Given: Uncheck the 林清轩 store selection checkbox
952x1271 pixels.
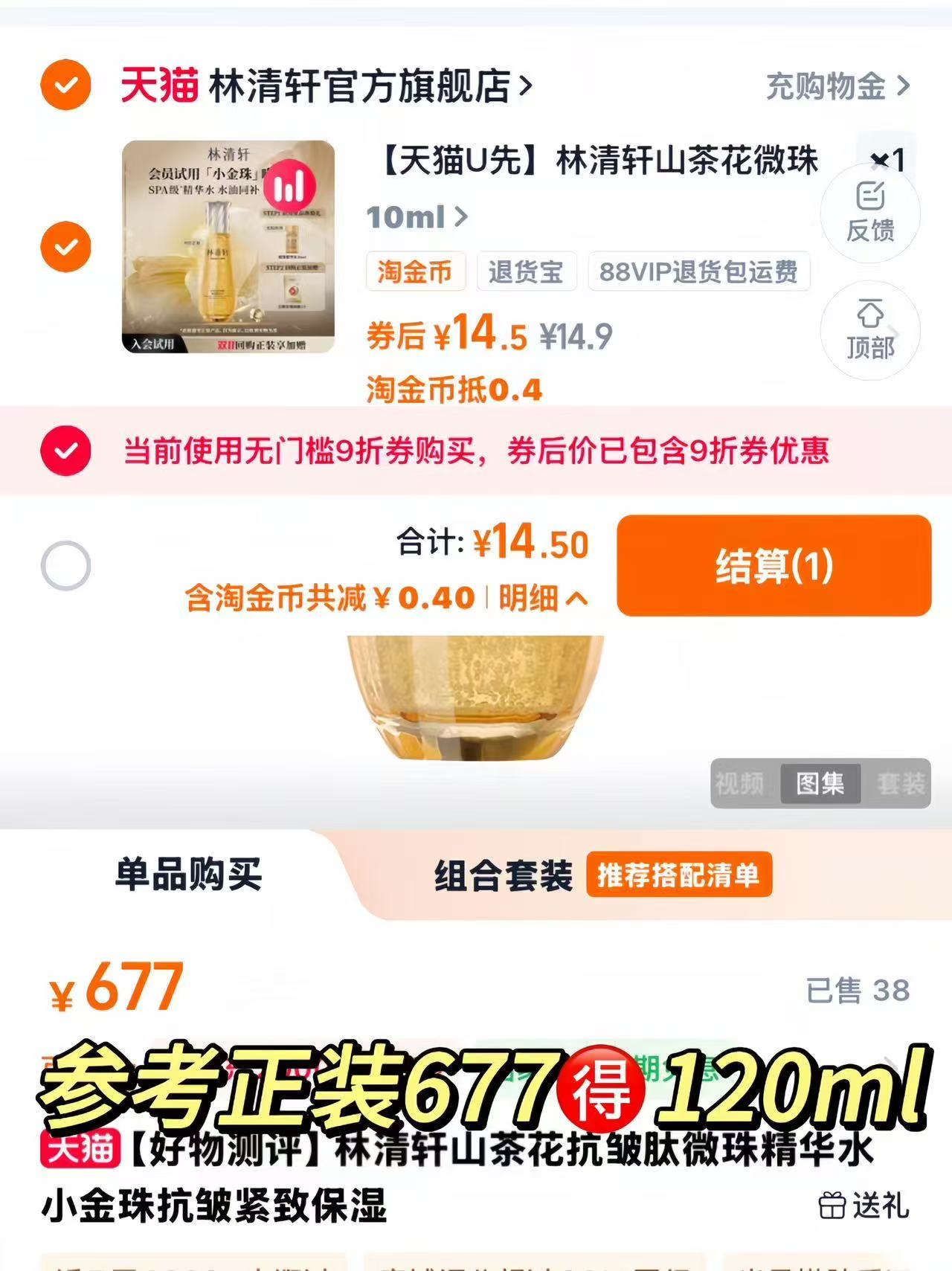Looking at the screenshot, I should [65, 86].
